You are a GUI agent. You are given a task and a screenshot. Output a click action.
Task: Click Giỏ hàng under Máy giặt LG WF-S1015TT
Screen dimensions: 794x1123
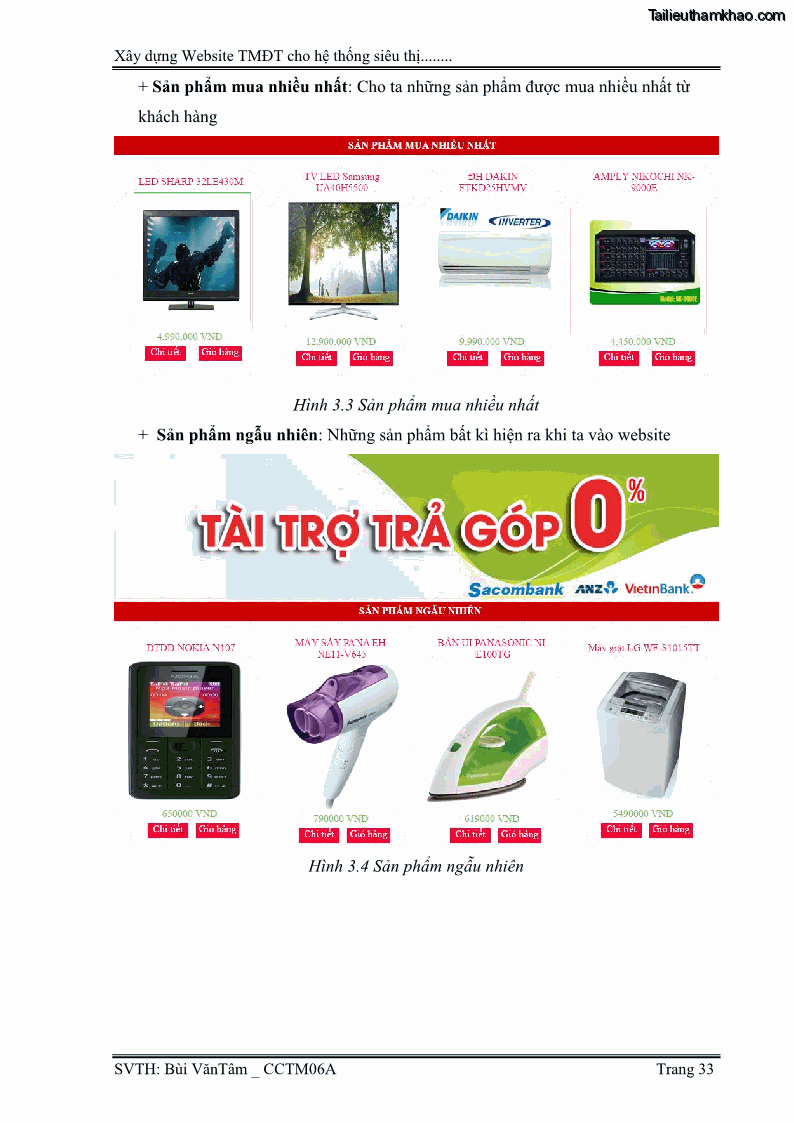point(672,829)
